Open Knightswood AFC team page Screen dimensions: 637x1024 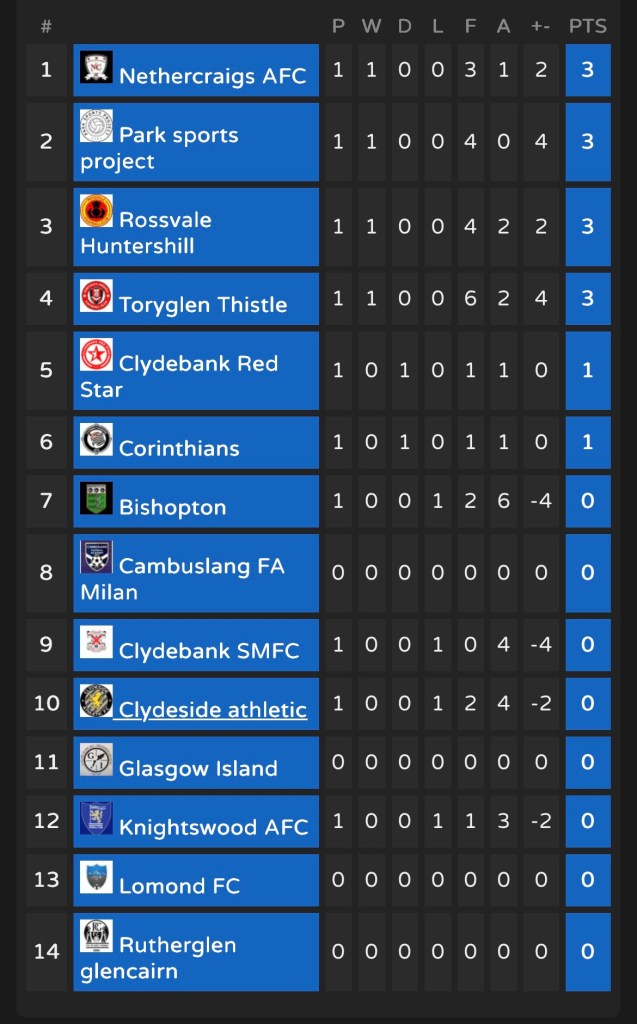213,828
